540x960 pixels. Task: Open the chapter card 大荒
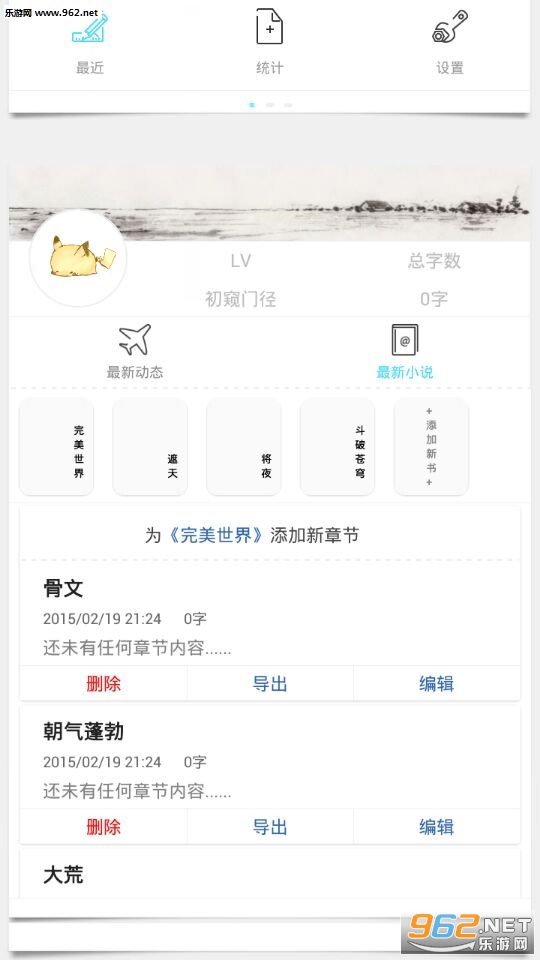click(x=270, y=874)
